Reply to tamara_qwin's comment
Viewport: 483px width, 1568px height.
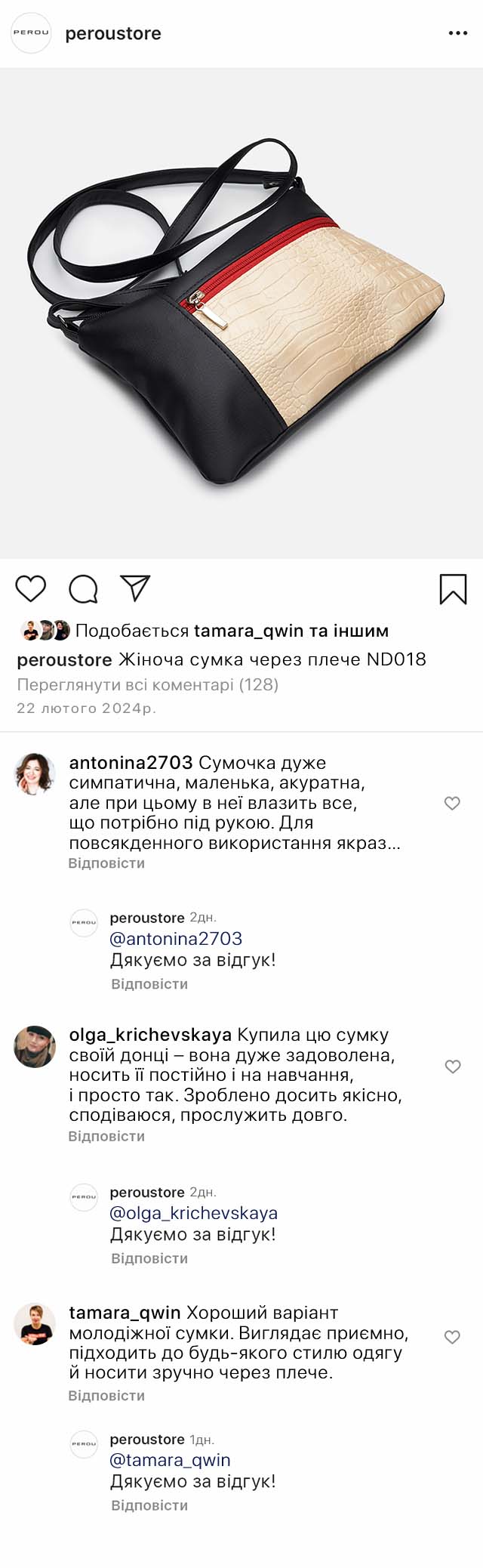pos(106,1396)
